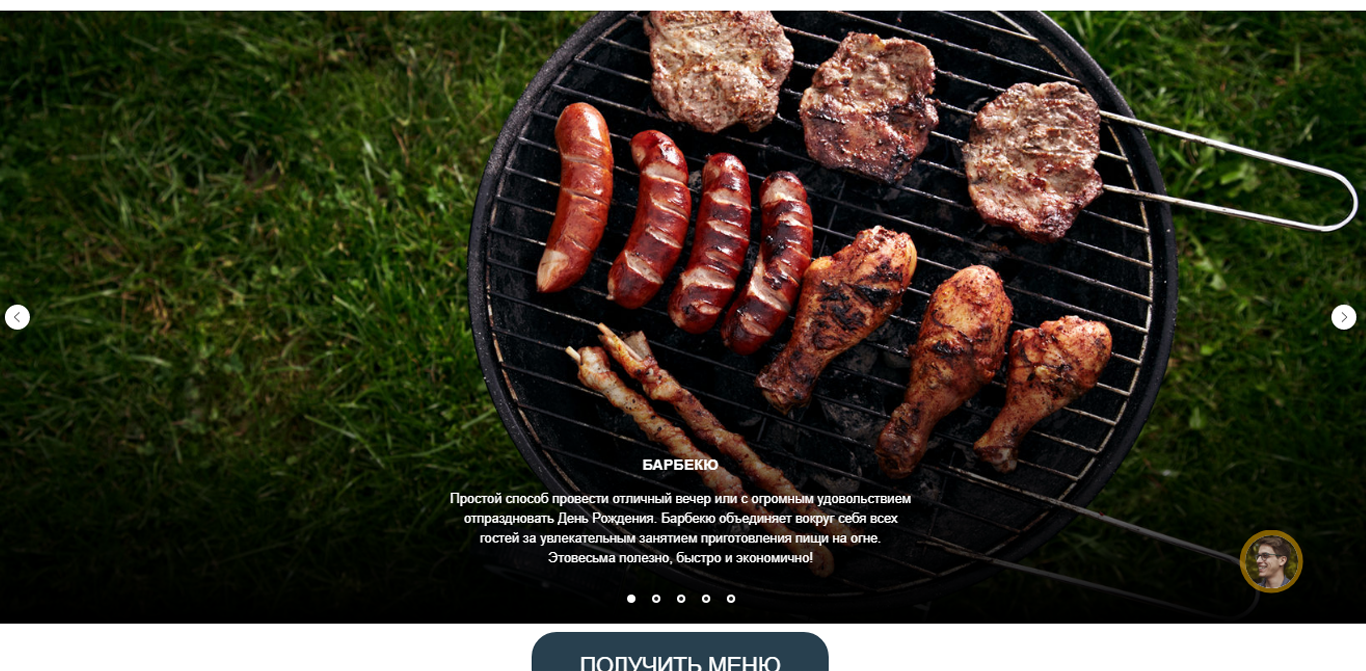Open the chat assistant avatar widget
Image resolution: width=1366 pixels, height=671 pixels.
click(1271, 561)
